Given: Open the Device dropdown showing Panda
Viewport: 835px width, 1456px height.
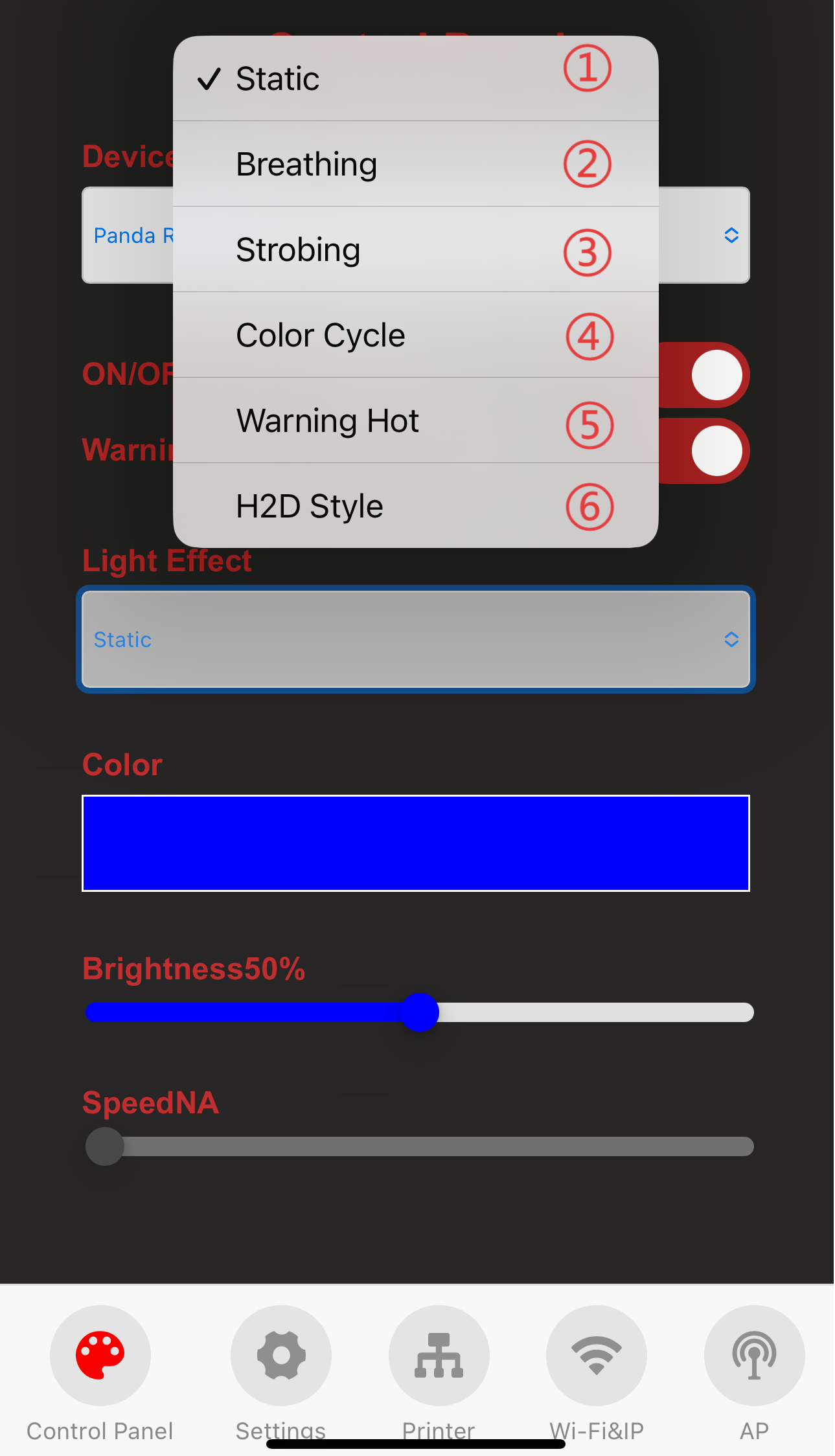Looking at the screenshot, I should 705,235.
